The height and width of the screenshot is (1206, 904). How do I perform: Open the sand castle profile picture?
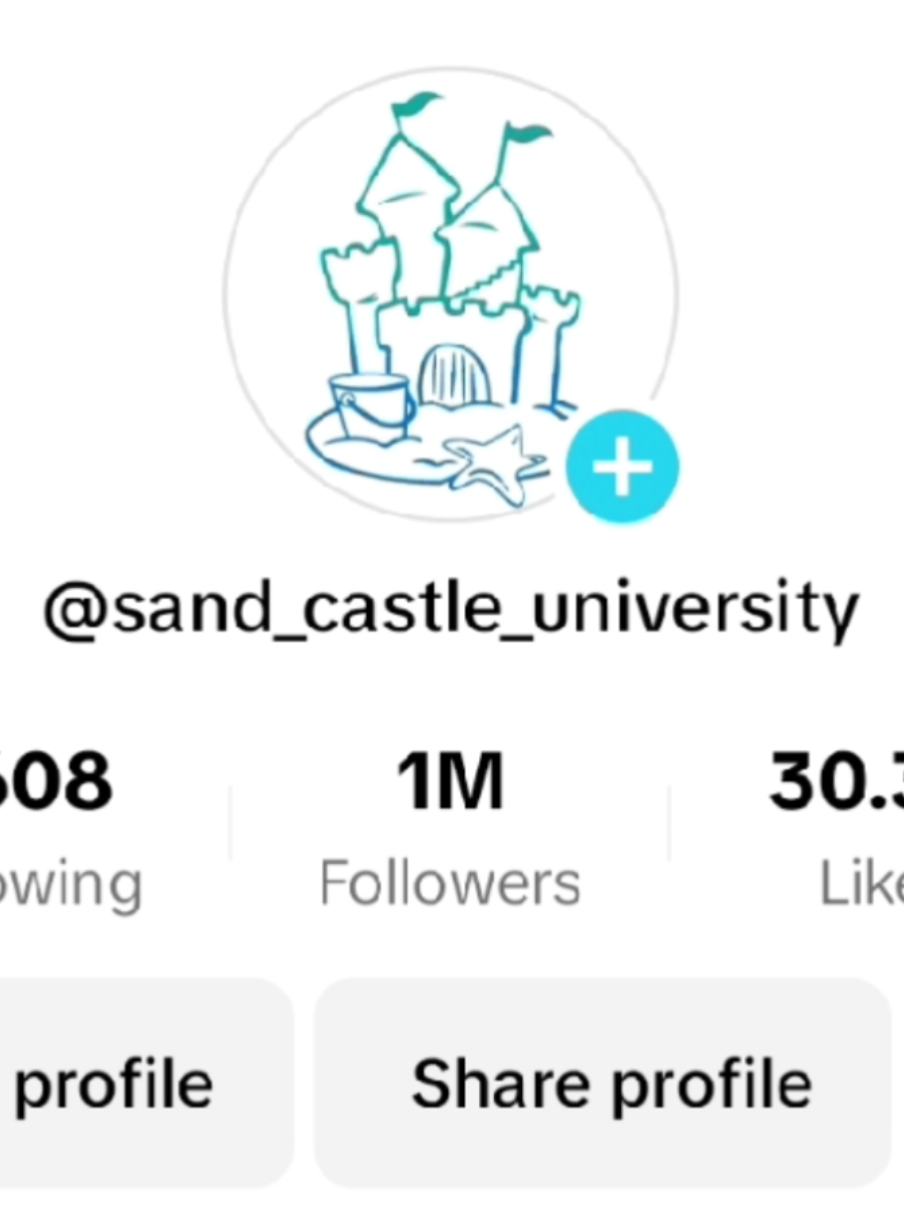452,290
